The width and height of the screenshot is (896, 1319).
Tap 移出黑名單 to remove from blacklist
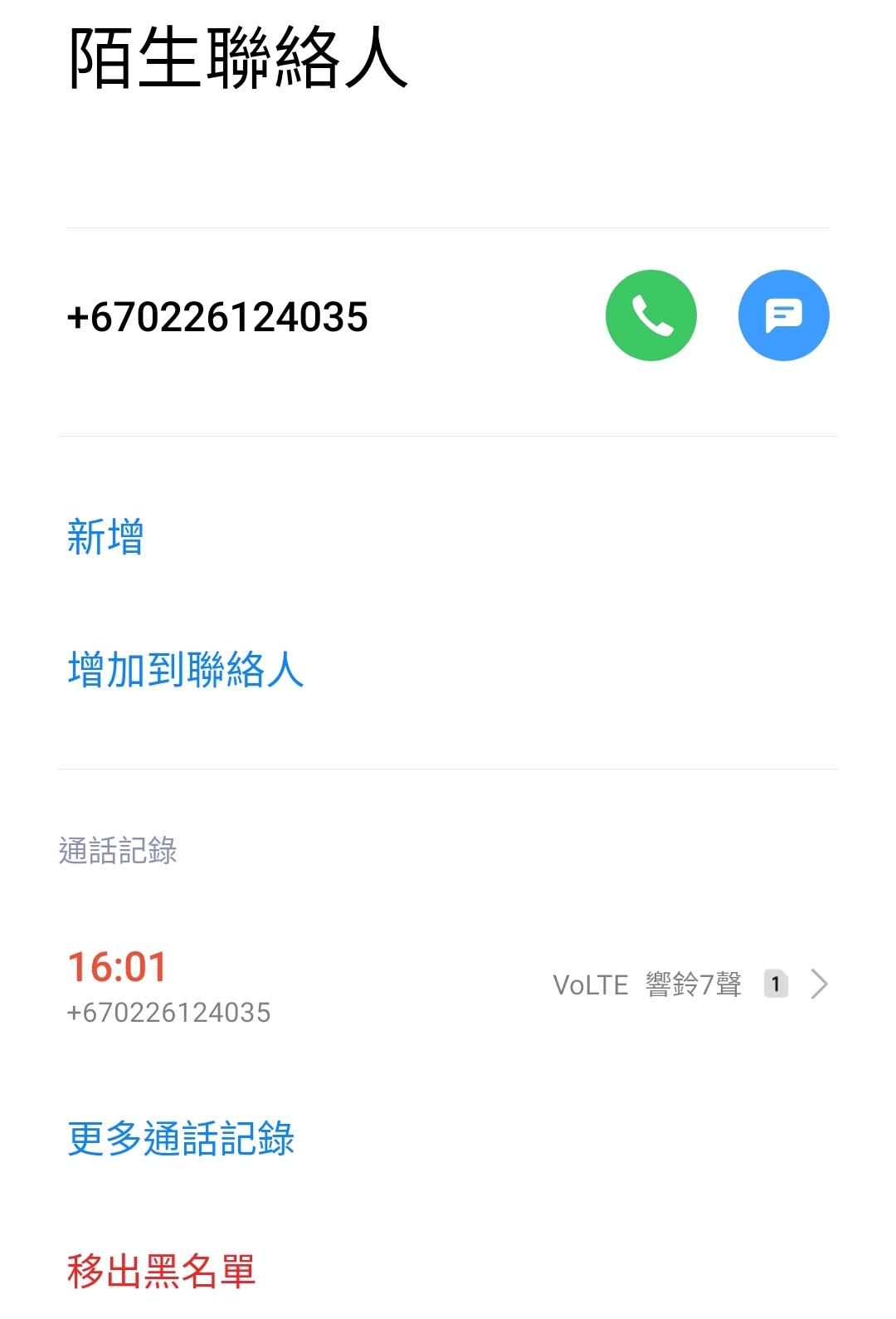click(161, 1271)
